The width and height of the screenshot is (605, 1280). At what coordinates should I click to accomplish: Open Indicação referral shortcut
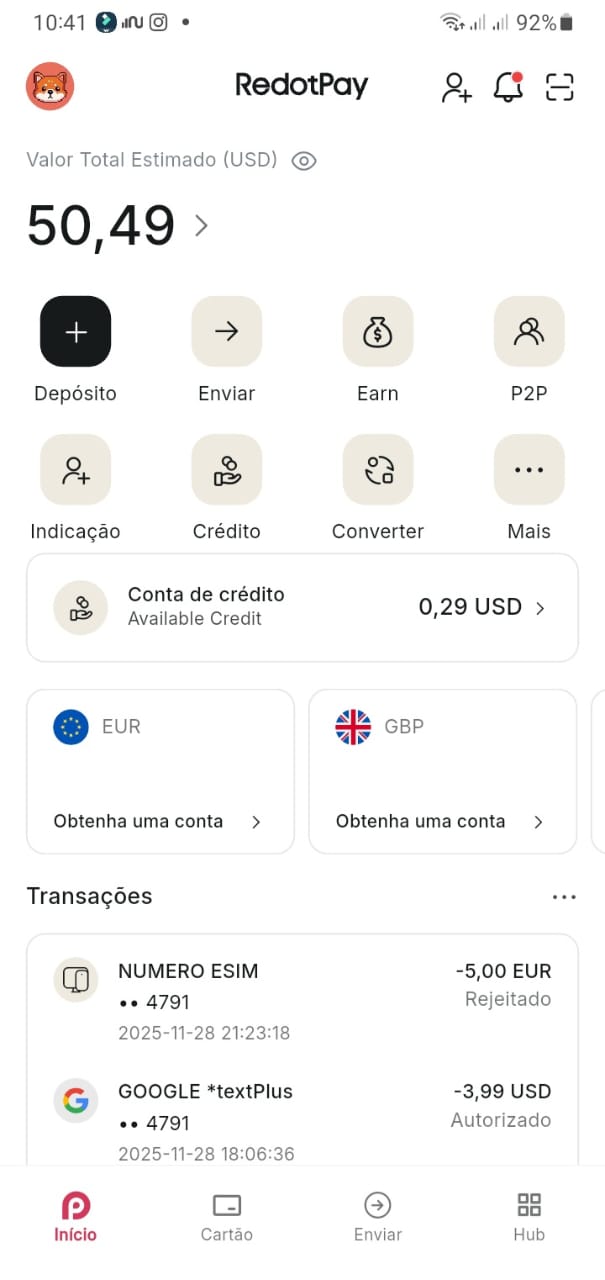76,469
